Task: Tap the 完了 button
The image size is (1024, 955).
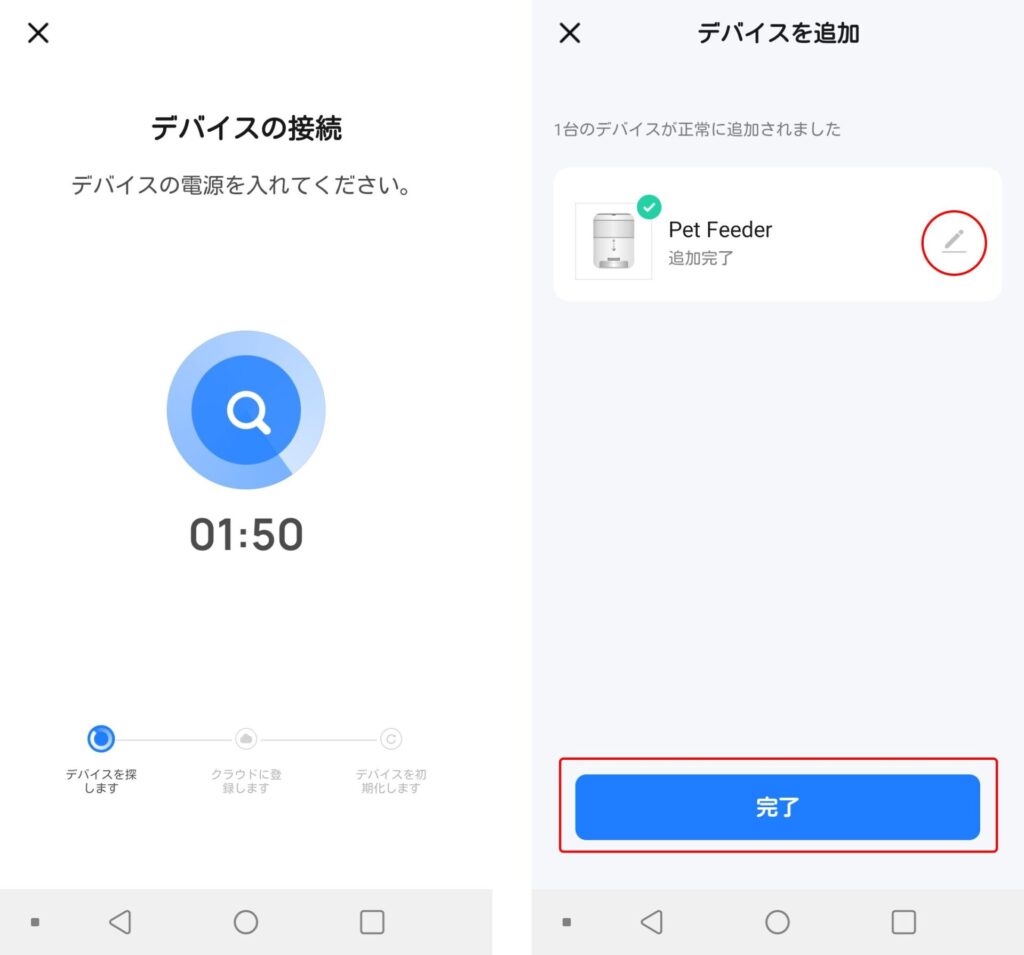Action: point(777,807)
